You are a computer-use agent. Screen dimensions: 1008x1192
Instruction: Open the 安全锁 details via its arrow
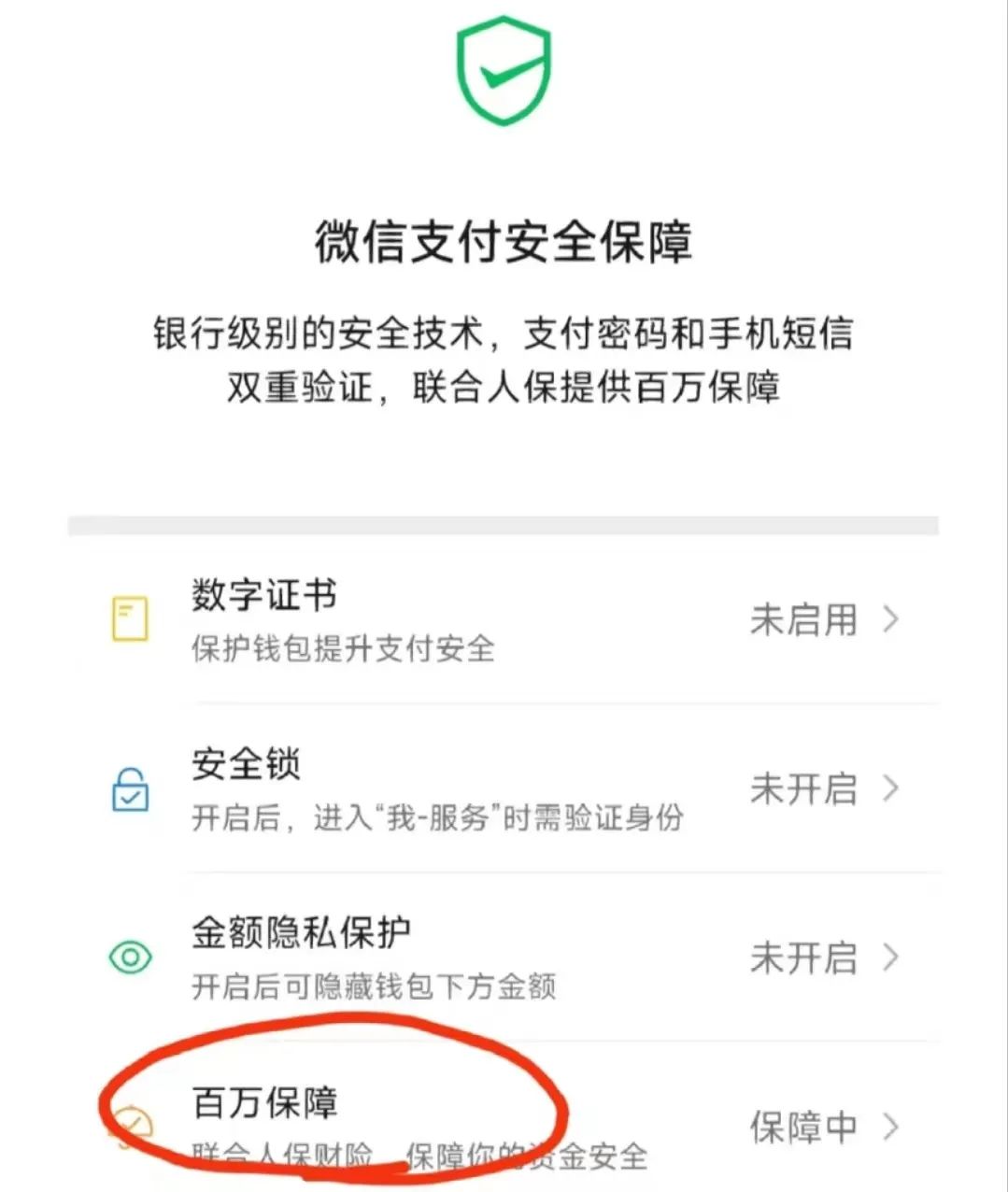pyautogui.click(x=889, y=789)
